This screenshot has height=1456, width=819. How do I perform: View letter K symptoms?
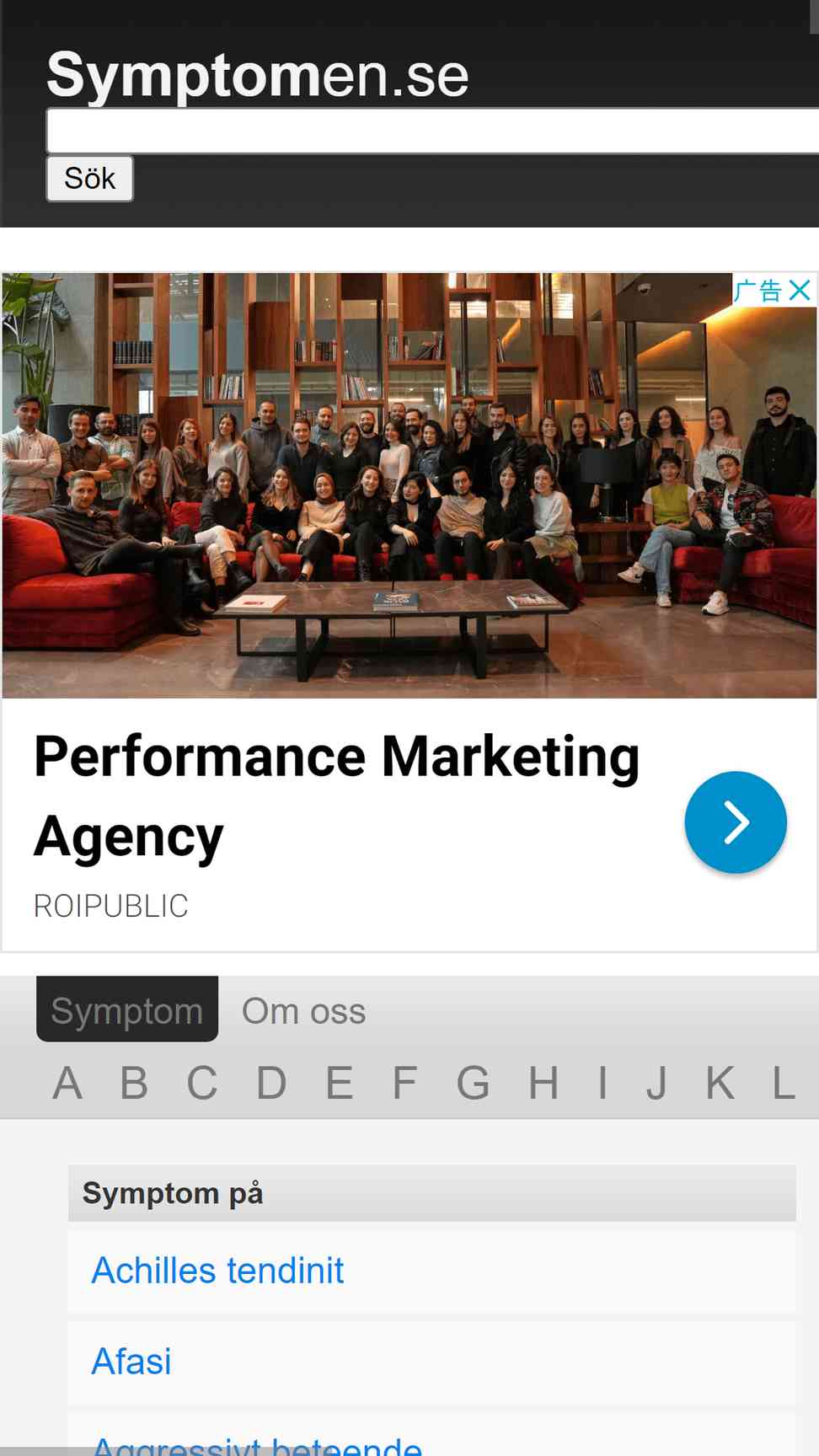coord(720,1084)
